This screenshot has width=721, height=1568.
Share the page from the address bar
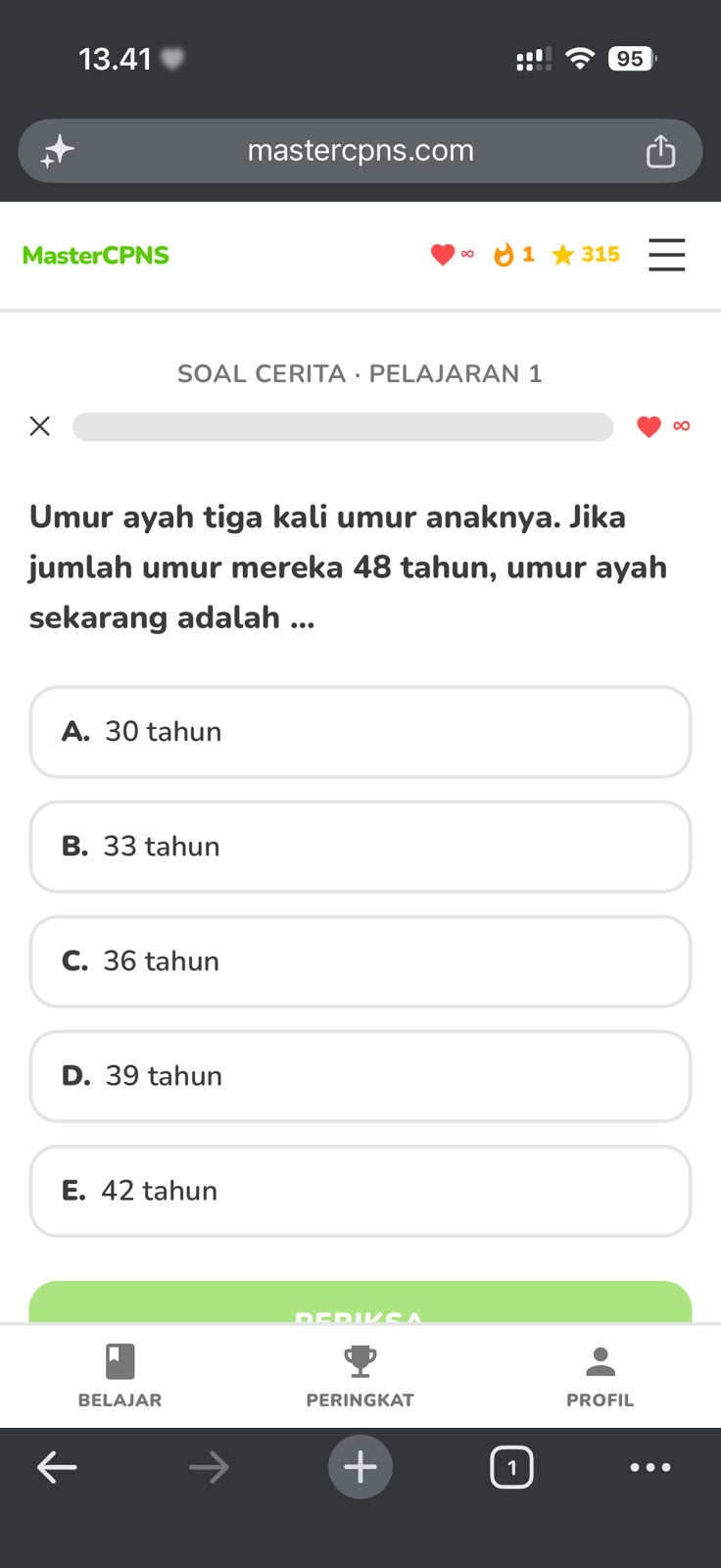point(660,151)
